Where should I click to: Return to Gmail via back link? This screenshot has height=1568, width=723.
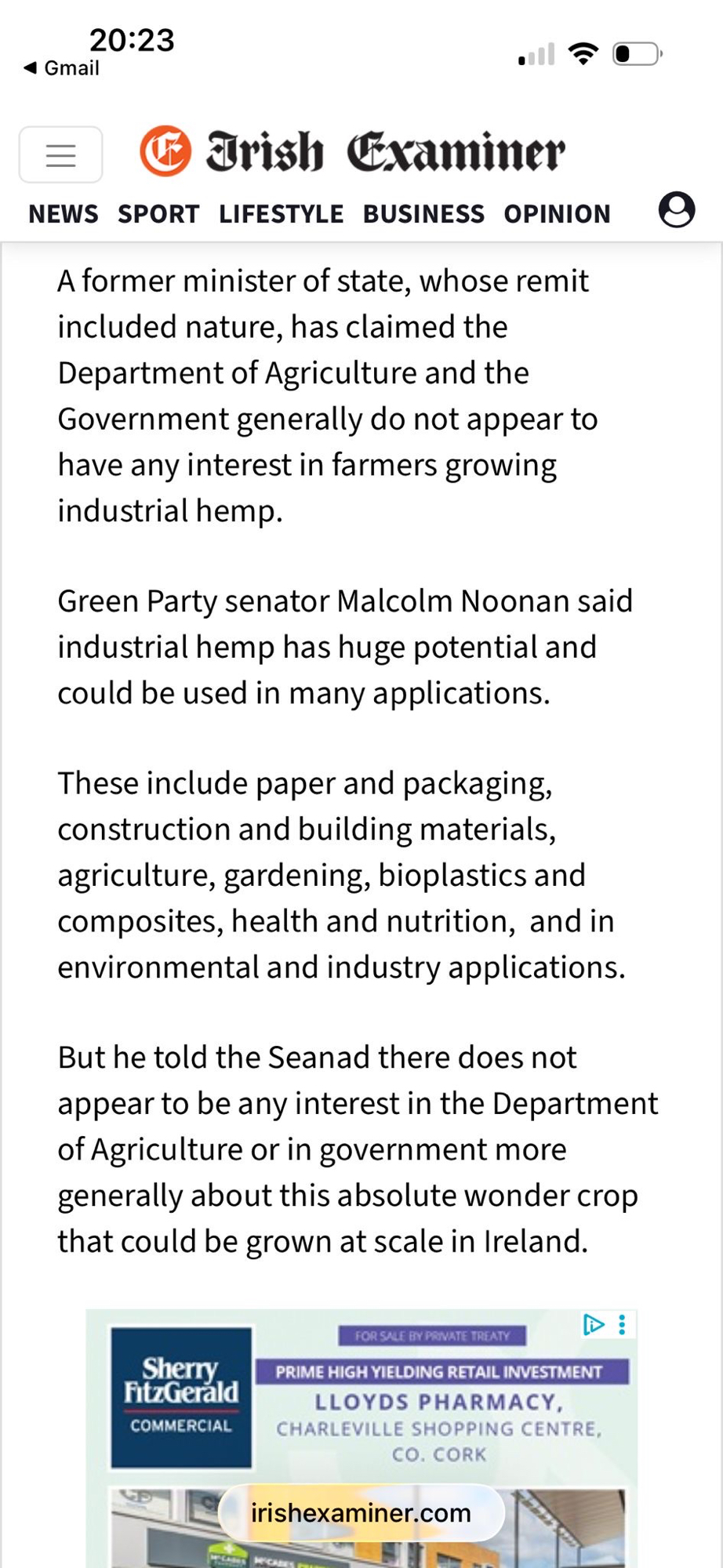click(61, 68)
